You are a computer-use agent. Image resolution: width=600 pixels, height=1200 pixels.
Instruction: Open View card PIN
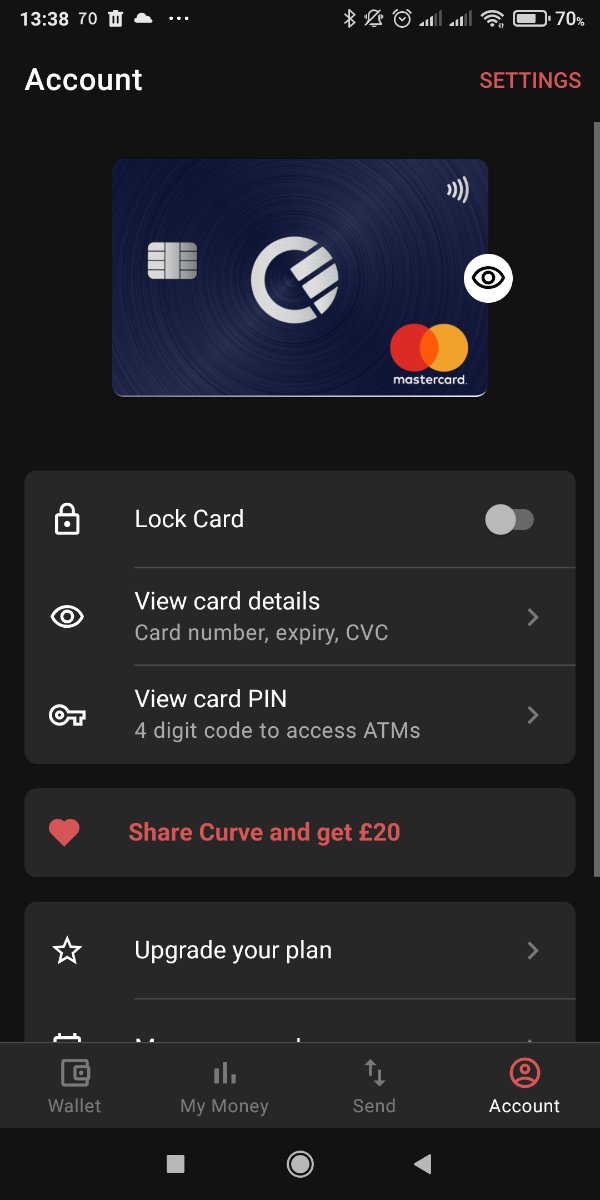[300, 714]
